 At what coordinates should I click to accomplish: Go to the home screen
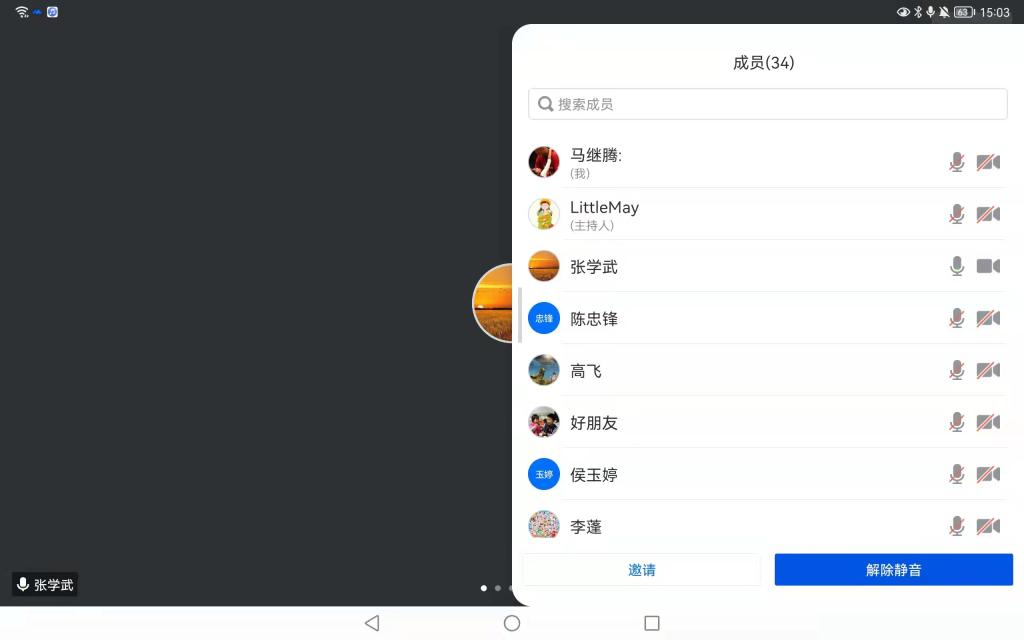pyautogui.click(x=512, y=623)
